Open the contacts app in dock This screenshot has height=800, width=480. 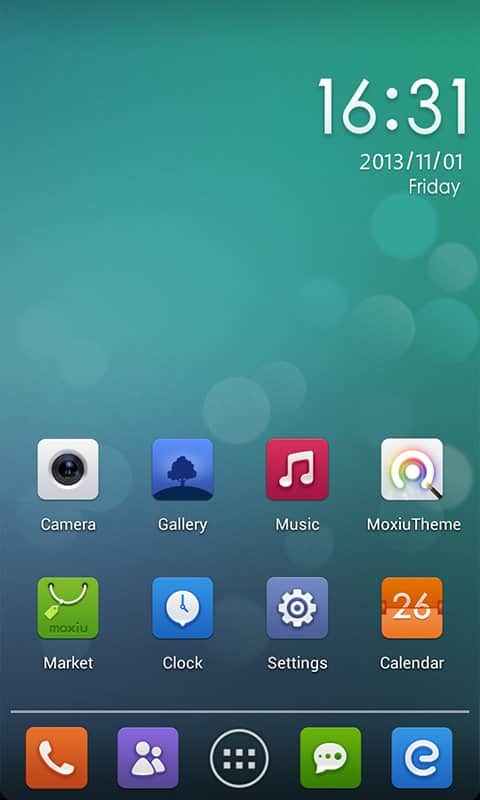coord(148,758)
